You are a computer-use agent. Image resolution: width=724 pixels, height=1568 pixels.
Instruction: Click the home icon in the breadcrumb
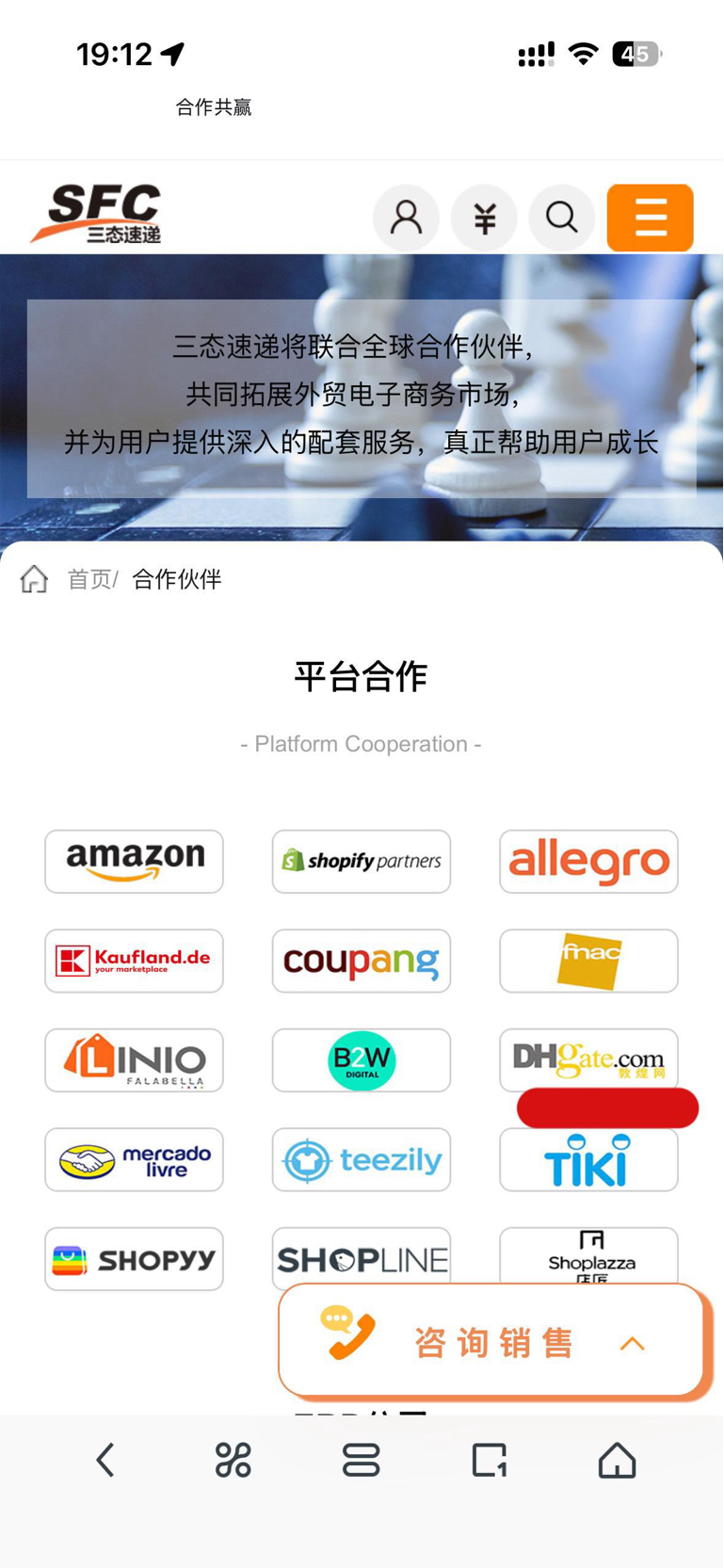click(33, 579)
